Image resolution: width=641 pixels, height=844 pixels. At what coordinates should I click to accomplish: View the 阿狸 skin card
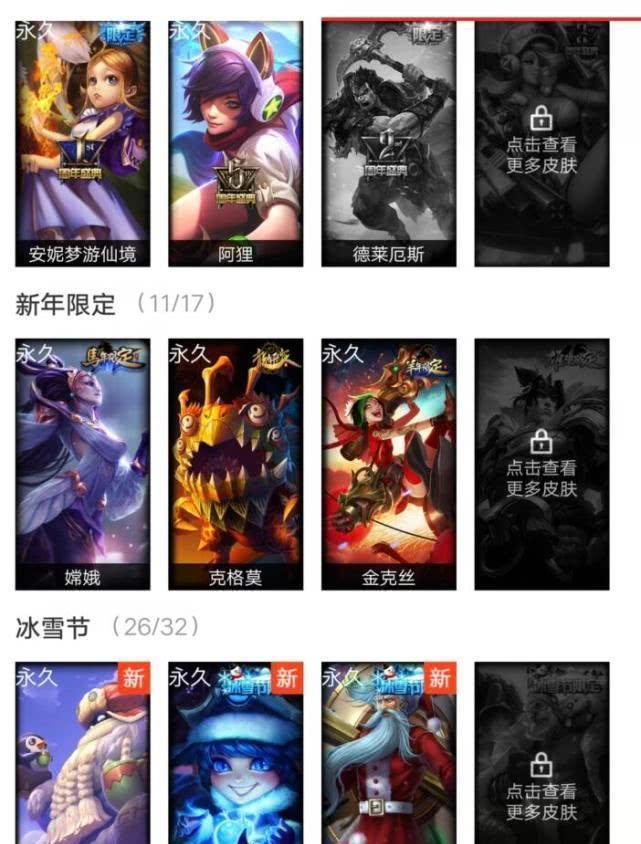[236, 140]
